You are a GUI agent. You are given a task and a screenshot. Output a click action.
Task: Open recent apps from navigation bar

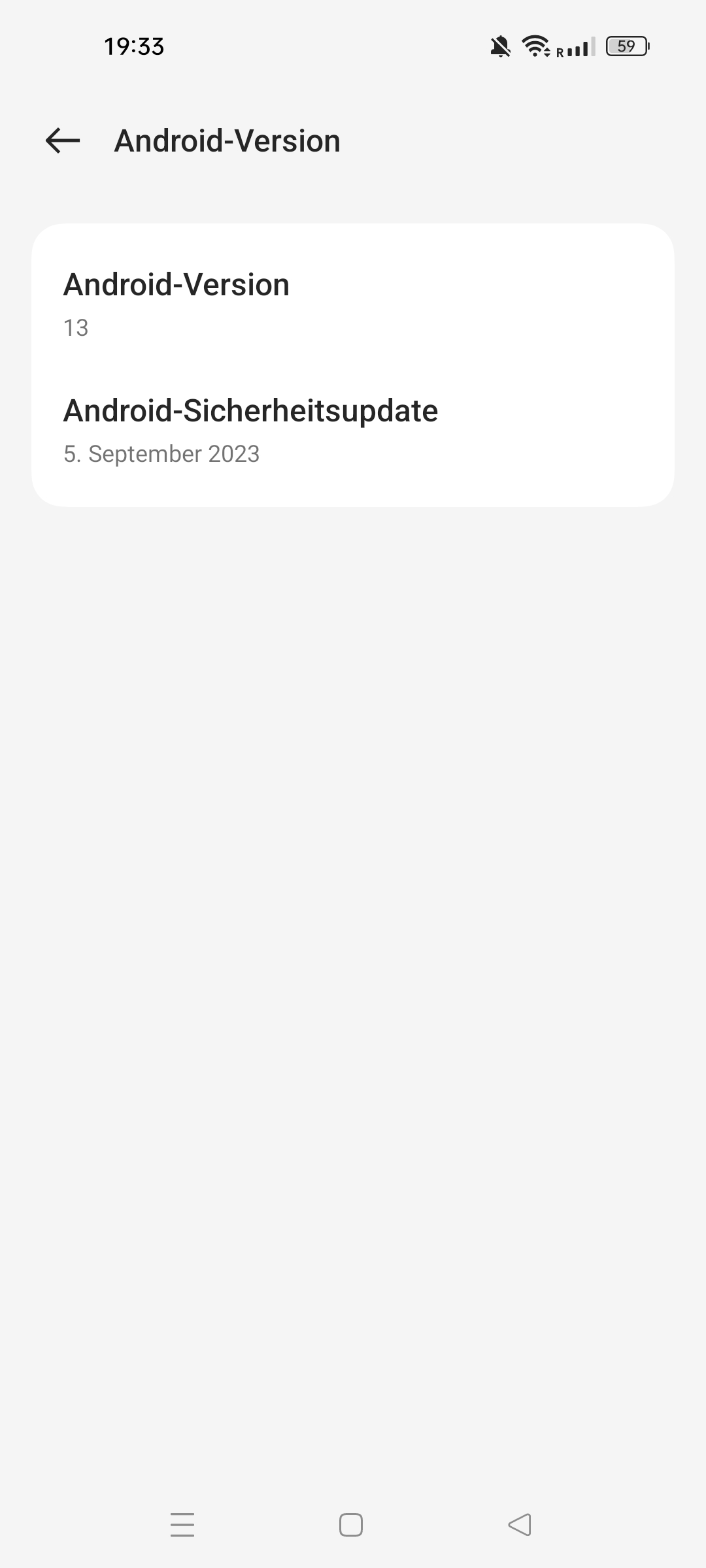tap(182, 1524)
